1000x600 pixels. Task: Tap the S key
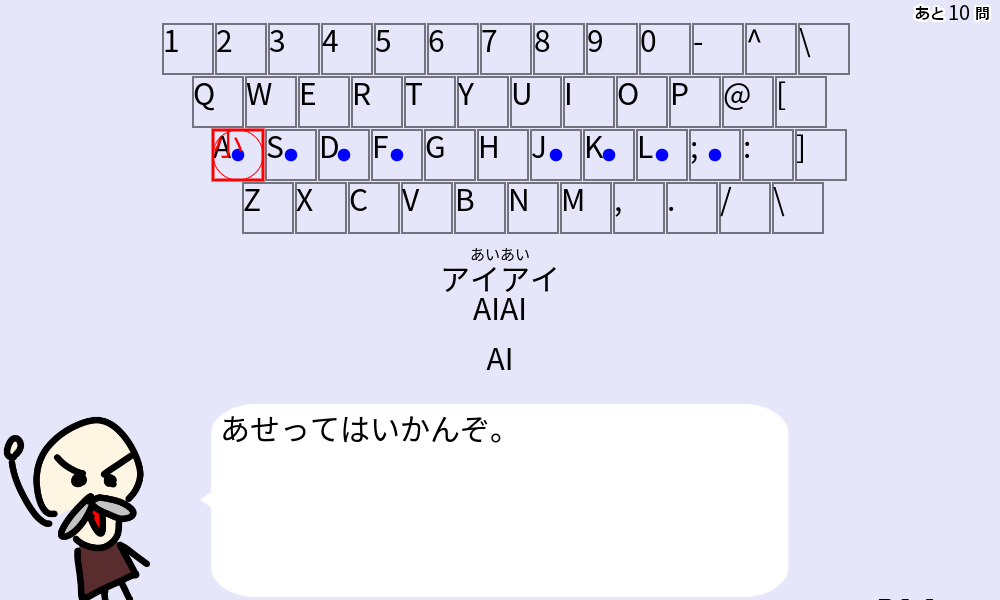click(x=291, y=155)
